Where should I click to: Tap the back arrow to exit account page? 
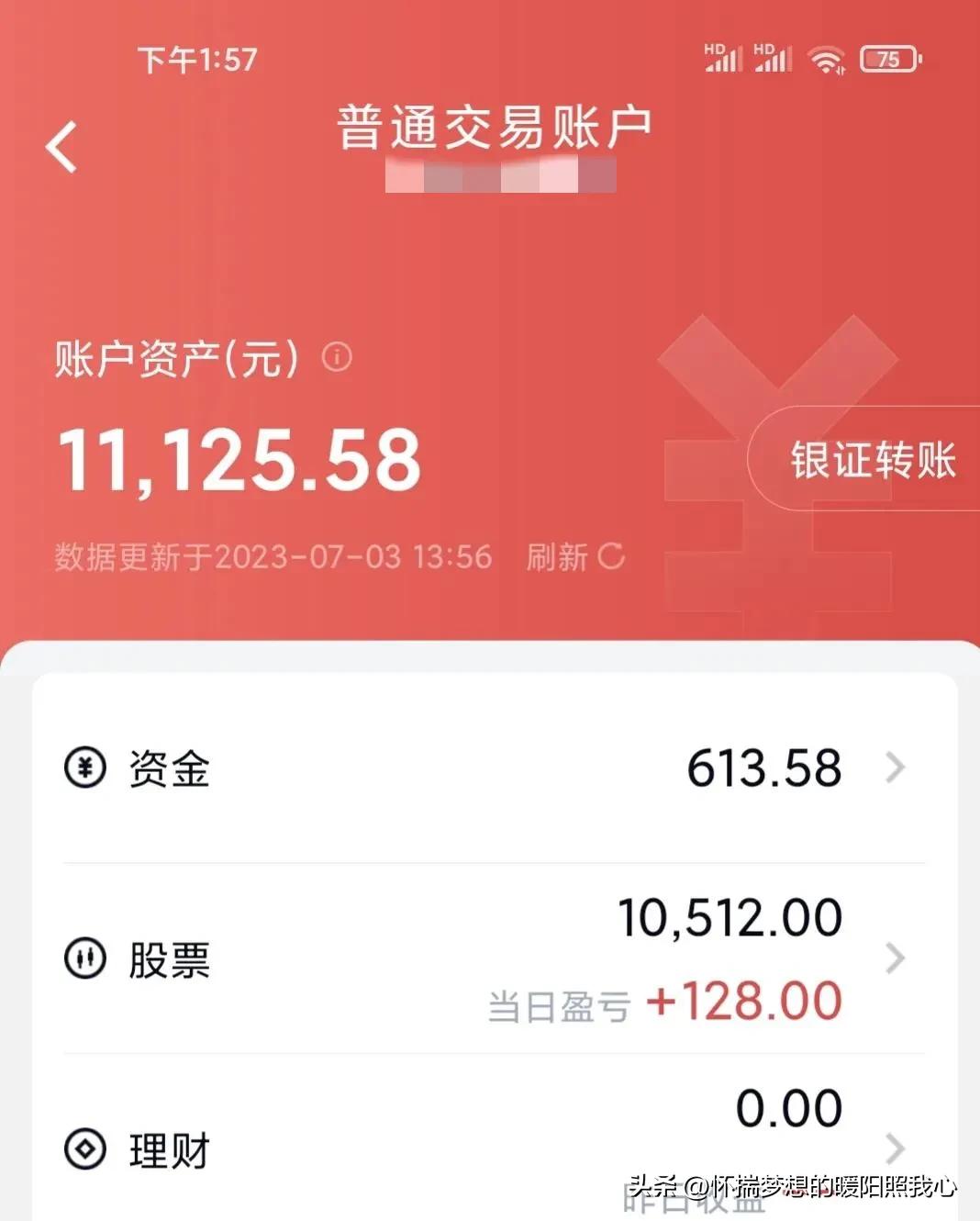click(61, 145)
